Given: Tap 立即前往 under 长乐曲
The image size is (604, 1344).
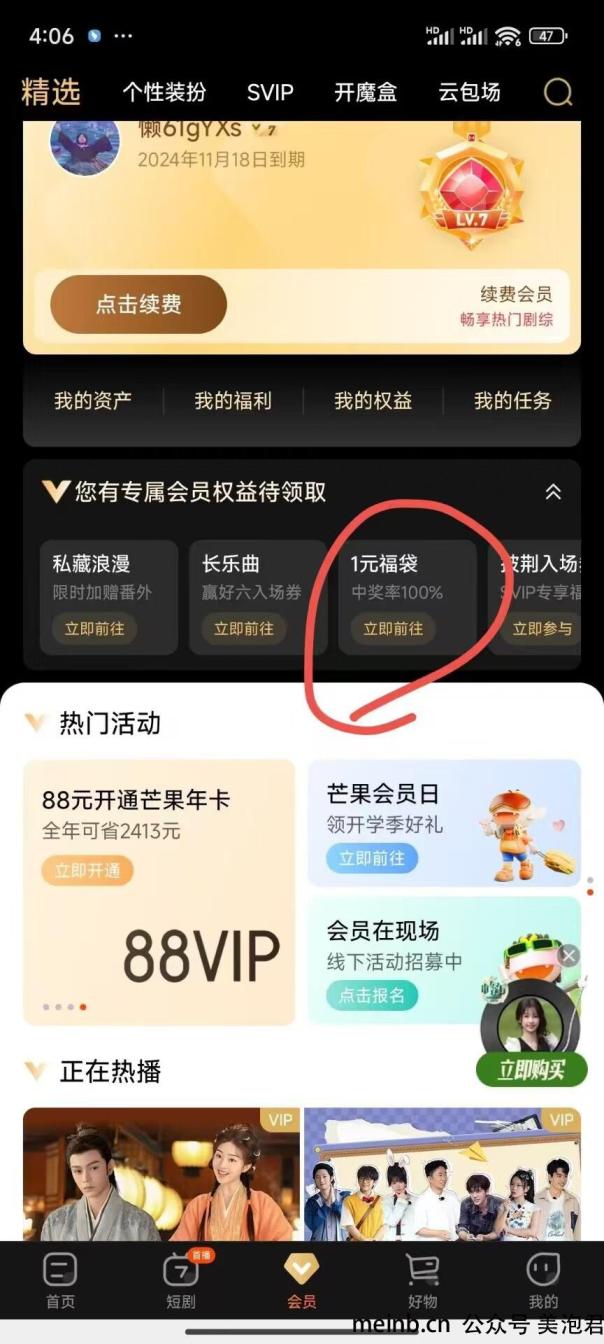Looking at the screenshot, I should 244,629.
